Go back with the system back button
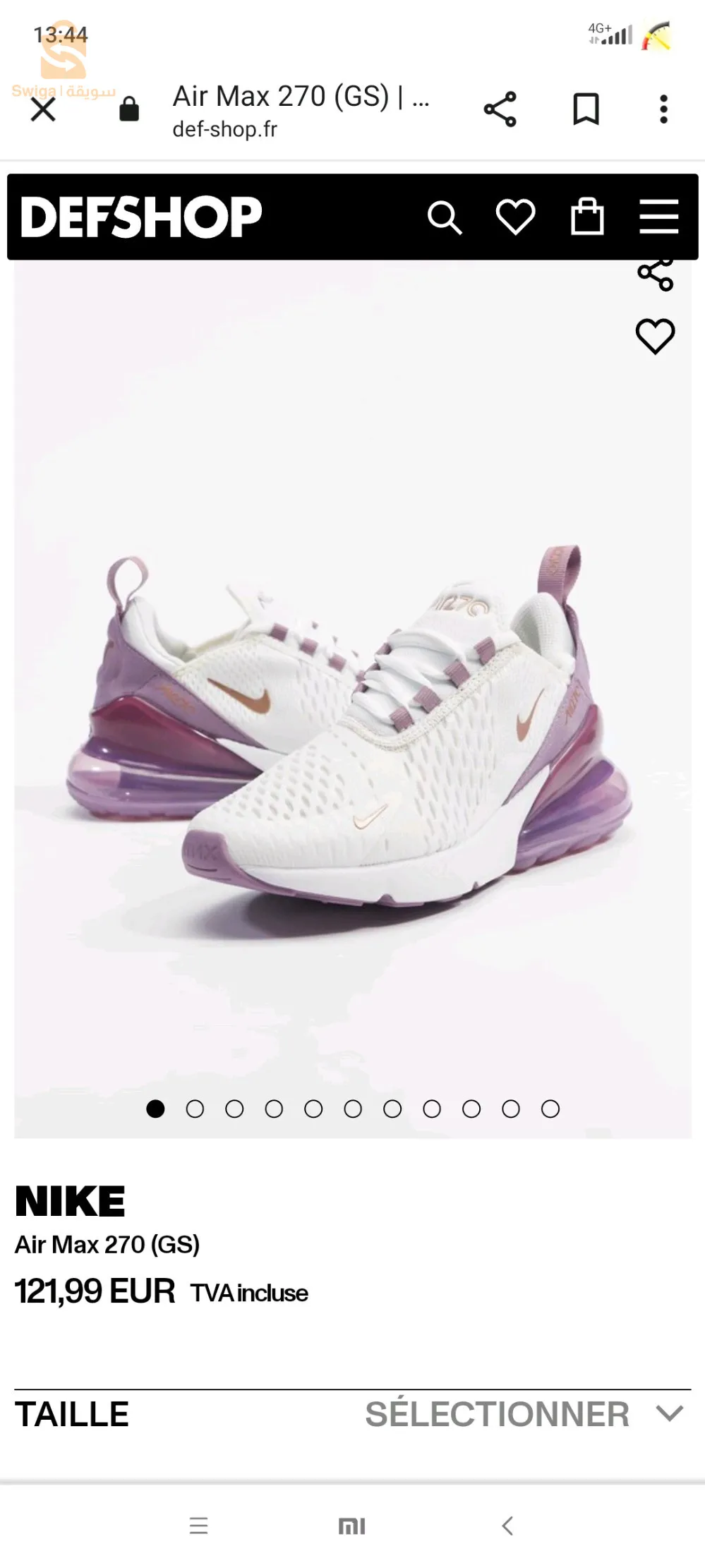The width and height of the screenshot is (705, 1568). pyautogui.click(x=507, y=1526)
